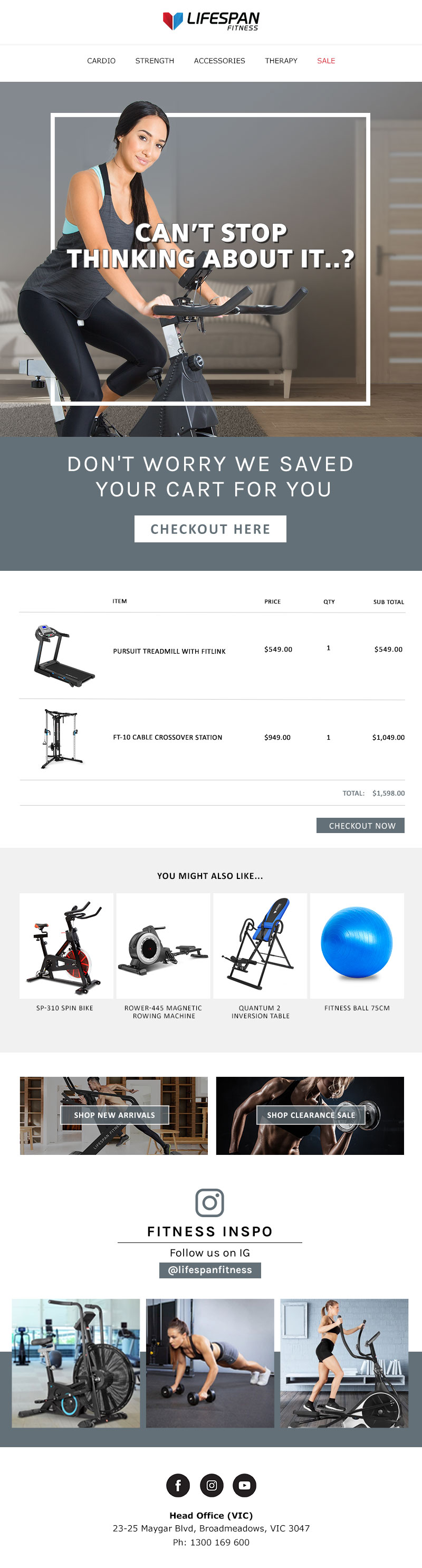
Task: Open Pursuit Treadmill with FitLink item
Action: (x=169, y=651)
